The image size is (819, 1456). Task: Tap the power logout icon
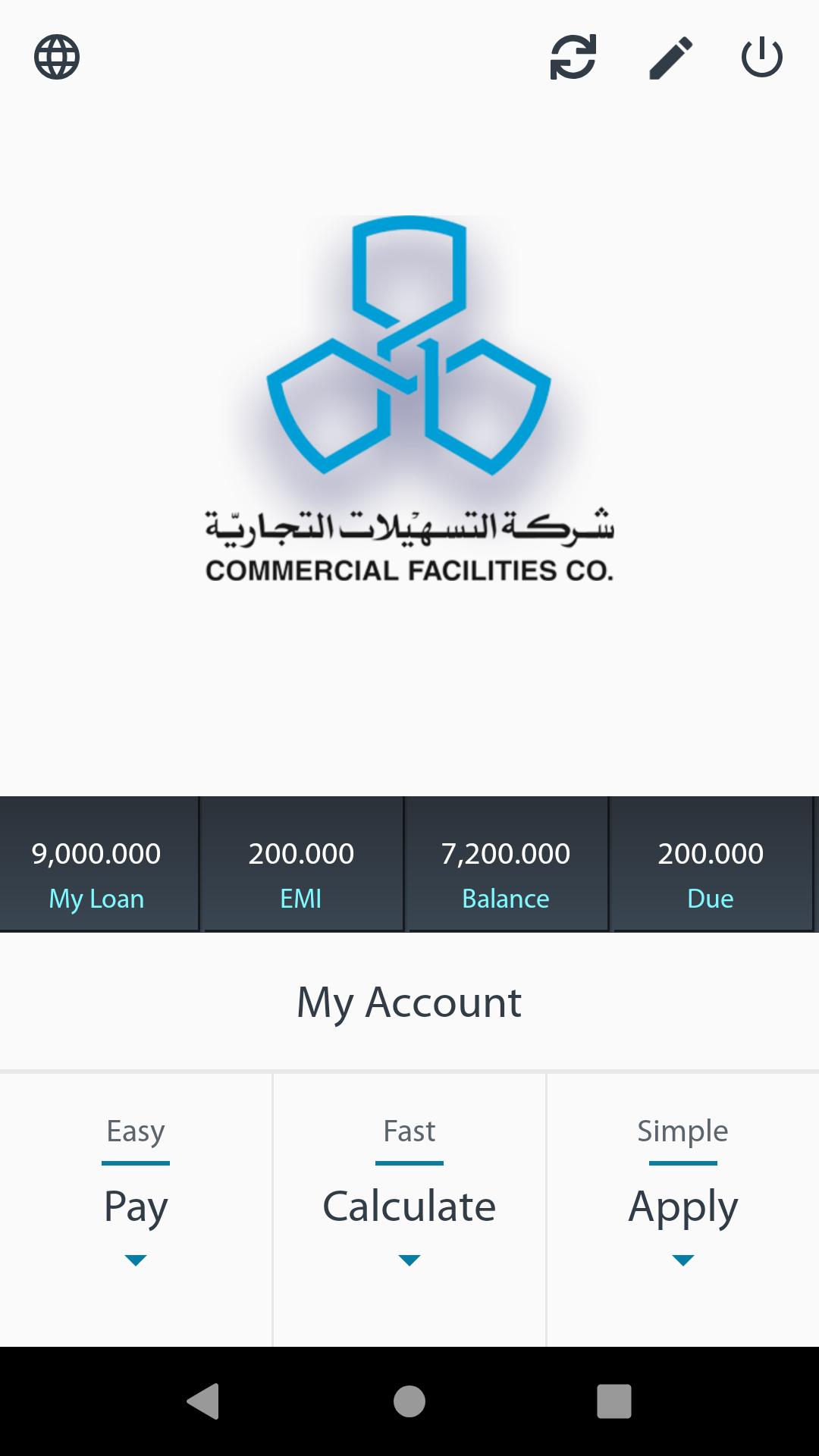pyautogui.click(x=762, y=57)
